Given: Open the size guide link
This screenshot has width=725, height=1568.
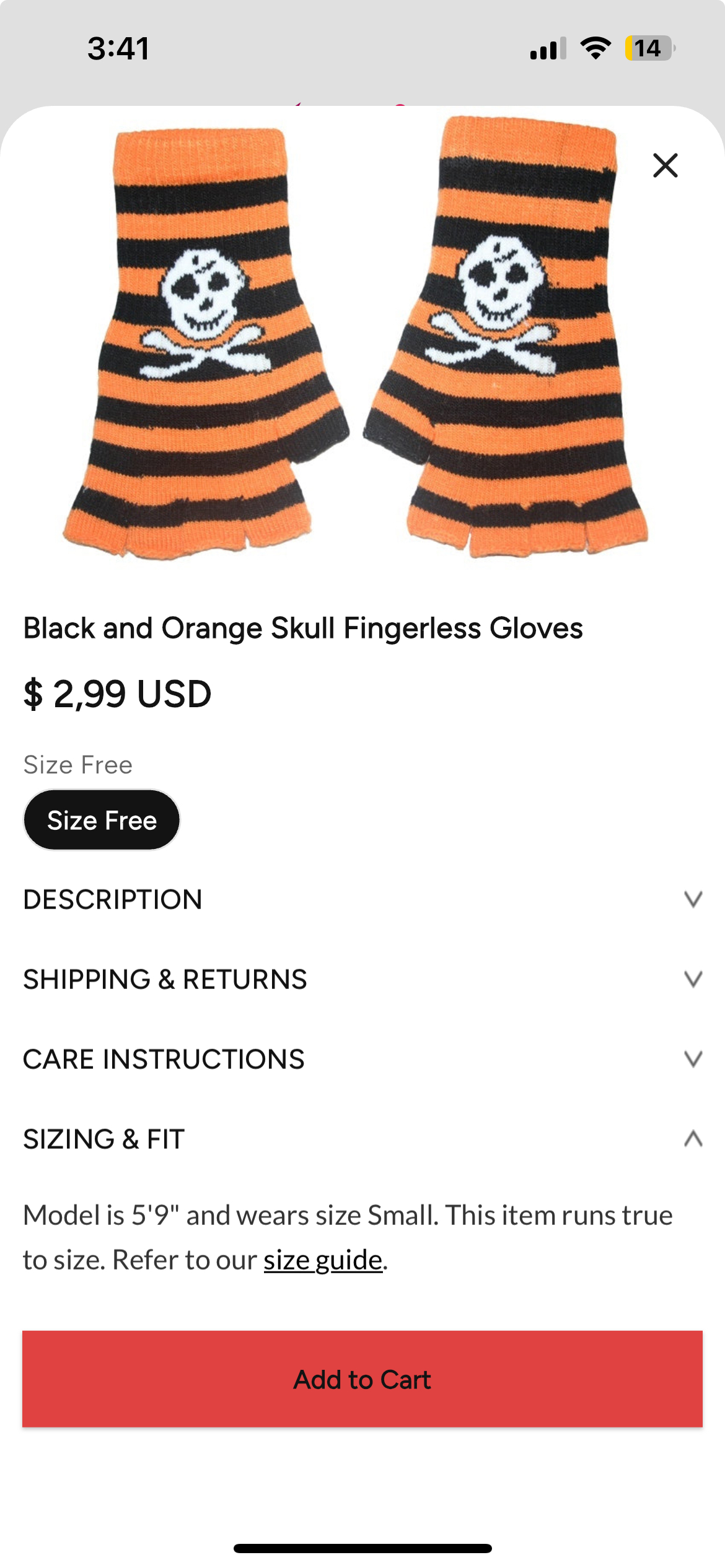Looking at the screenshot, I should click(323, 1260).
